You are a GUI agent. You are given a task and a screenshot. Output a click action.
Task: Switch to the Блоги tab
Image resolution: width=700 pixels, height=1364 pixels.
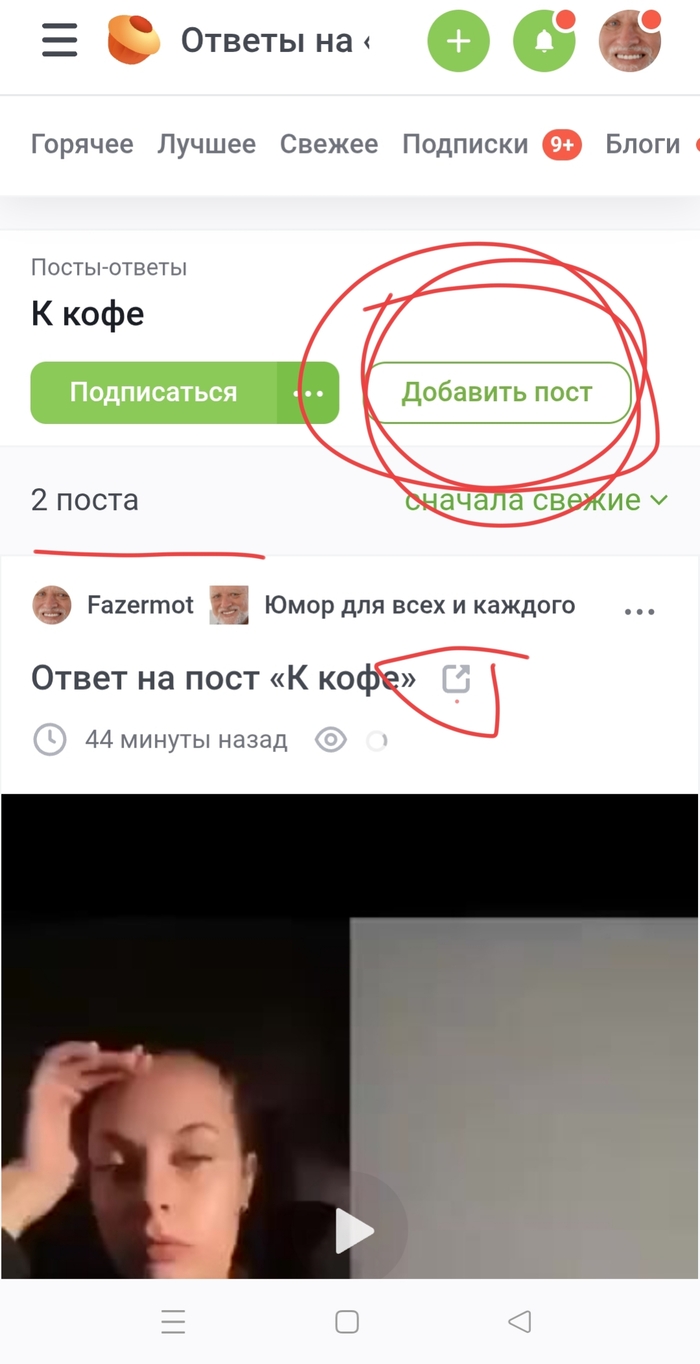point(642,144)
